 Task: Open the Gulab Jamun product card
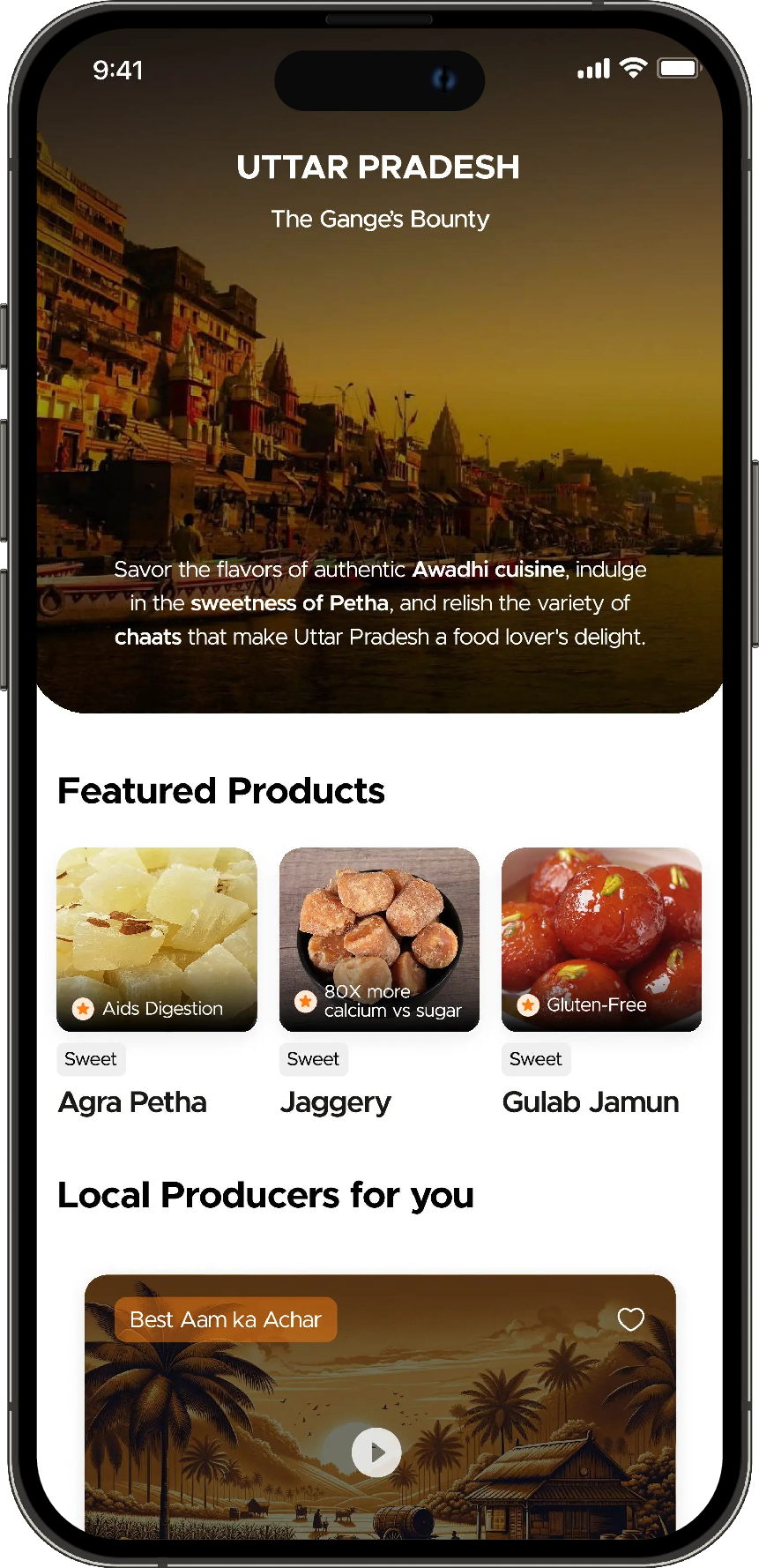601,939
